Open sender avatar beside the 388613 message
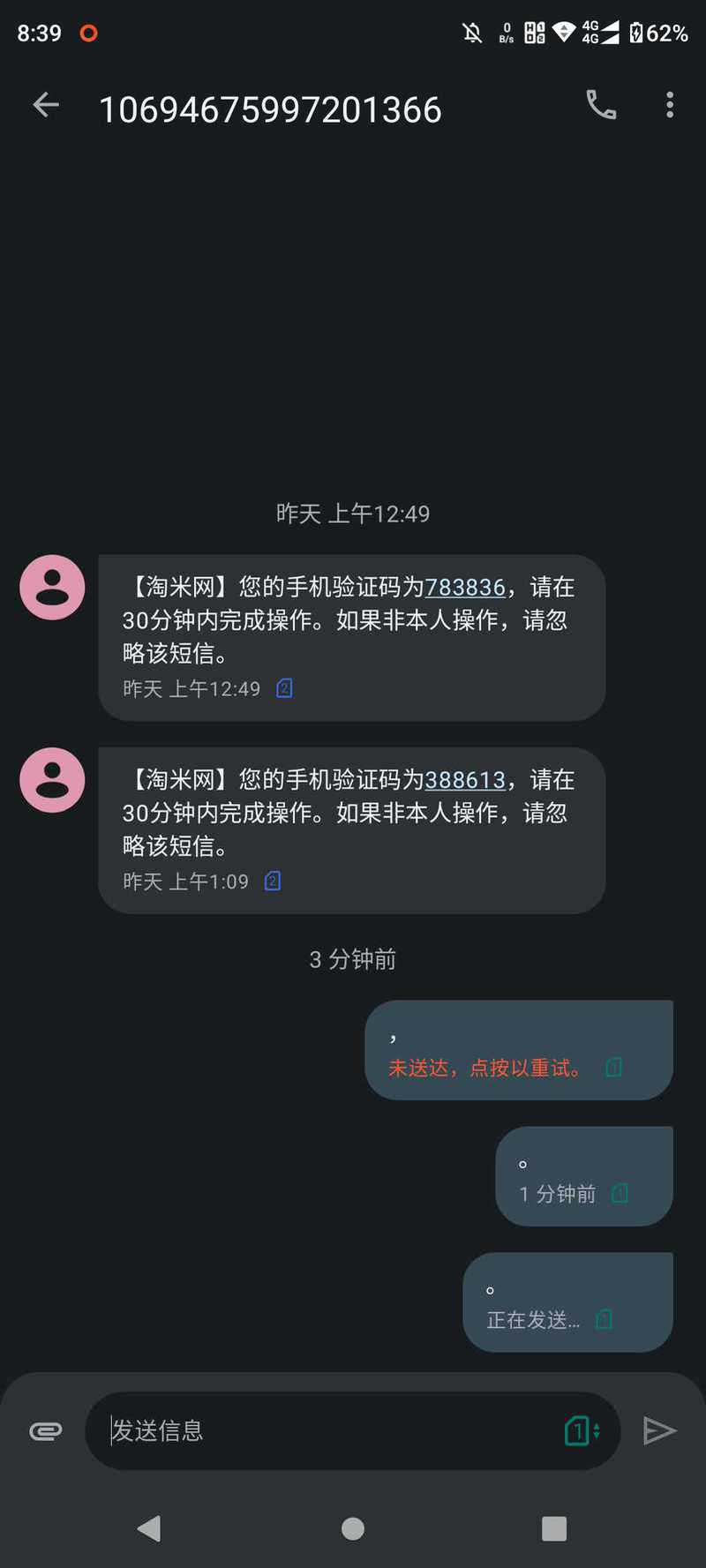The height and width of the screenshot is (1568, 706). [52, 780]
